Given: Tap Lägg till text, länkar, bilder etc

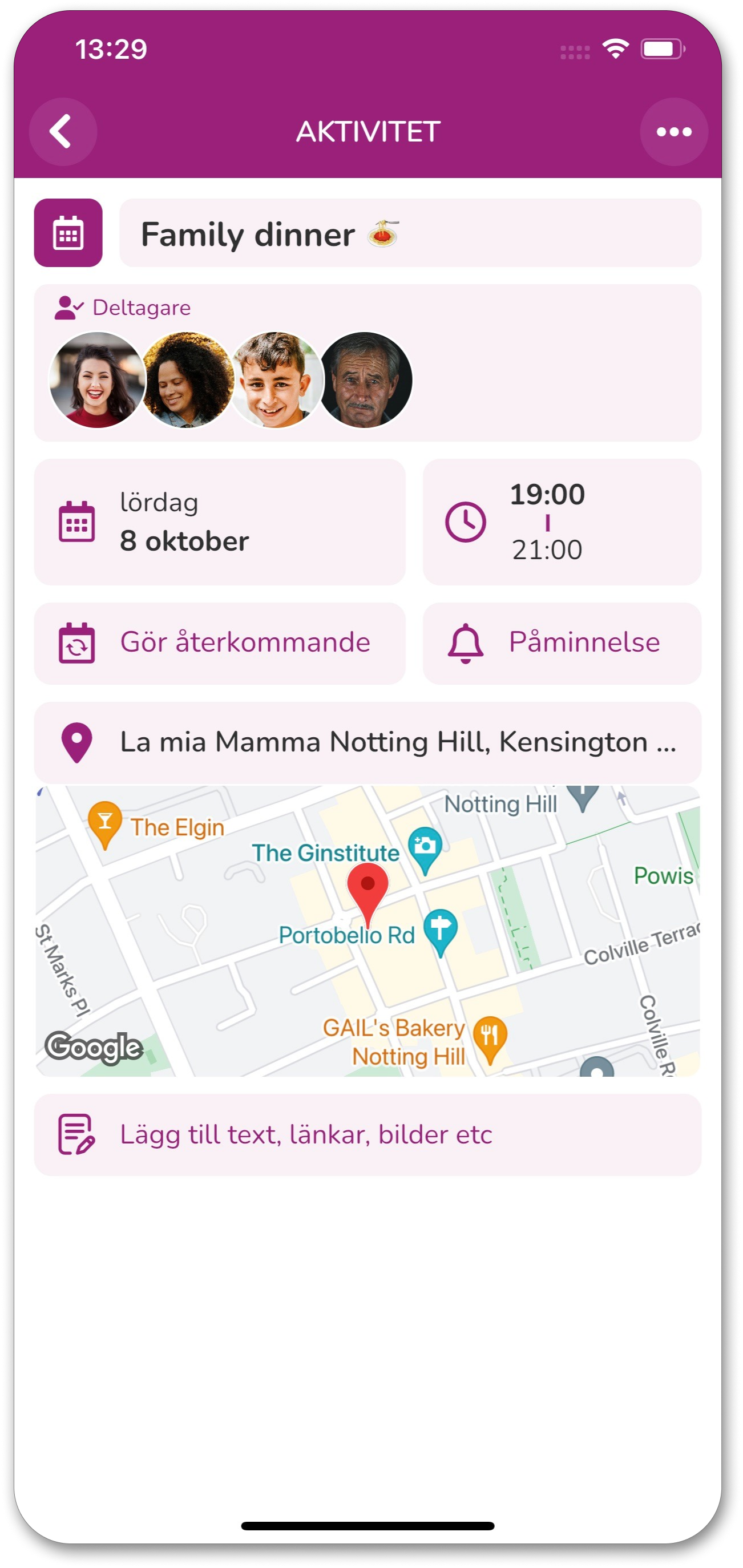Looking at the screenshot, I should [368, 1134].
